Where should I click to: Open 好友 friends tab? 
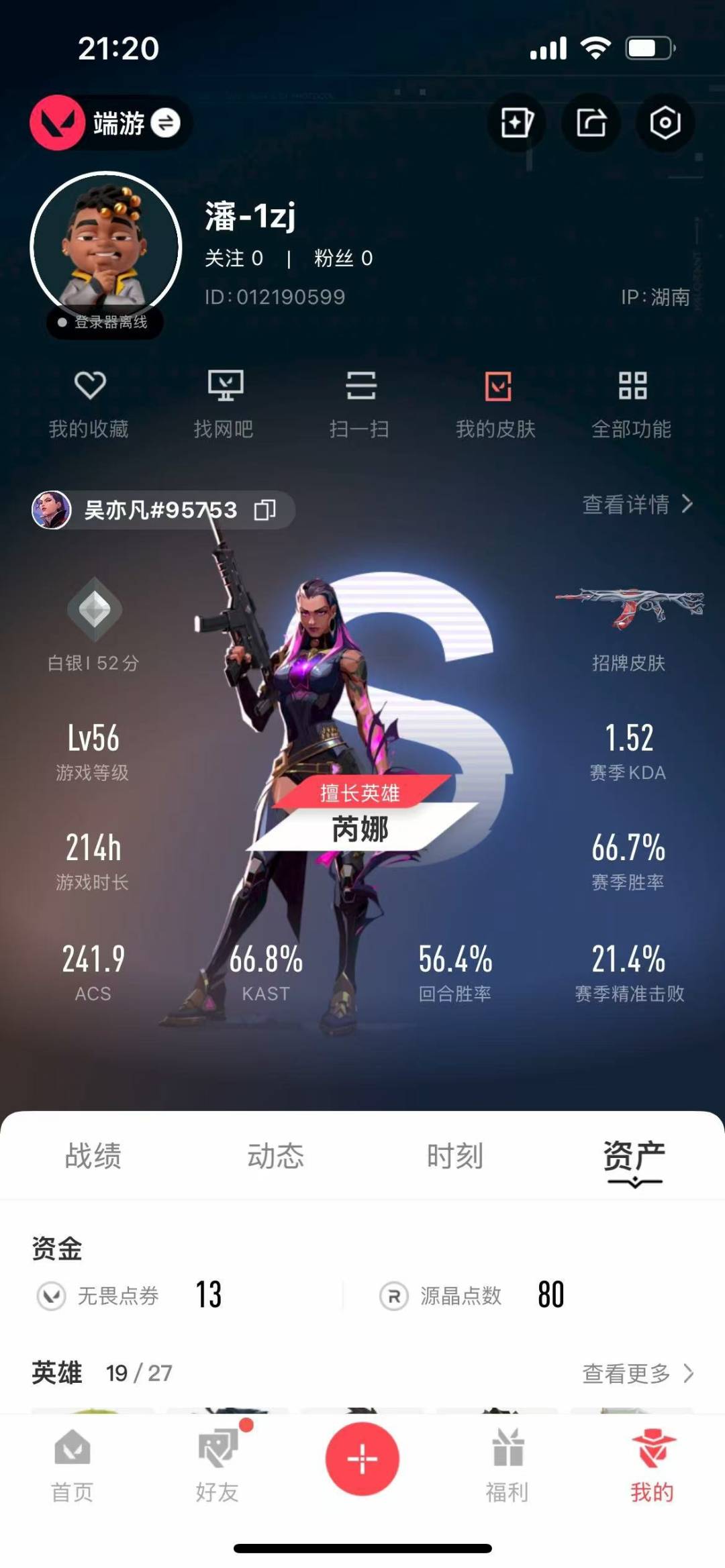pos(217,1466)
